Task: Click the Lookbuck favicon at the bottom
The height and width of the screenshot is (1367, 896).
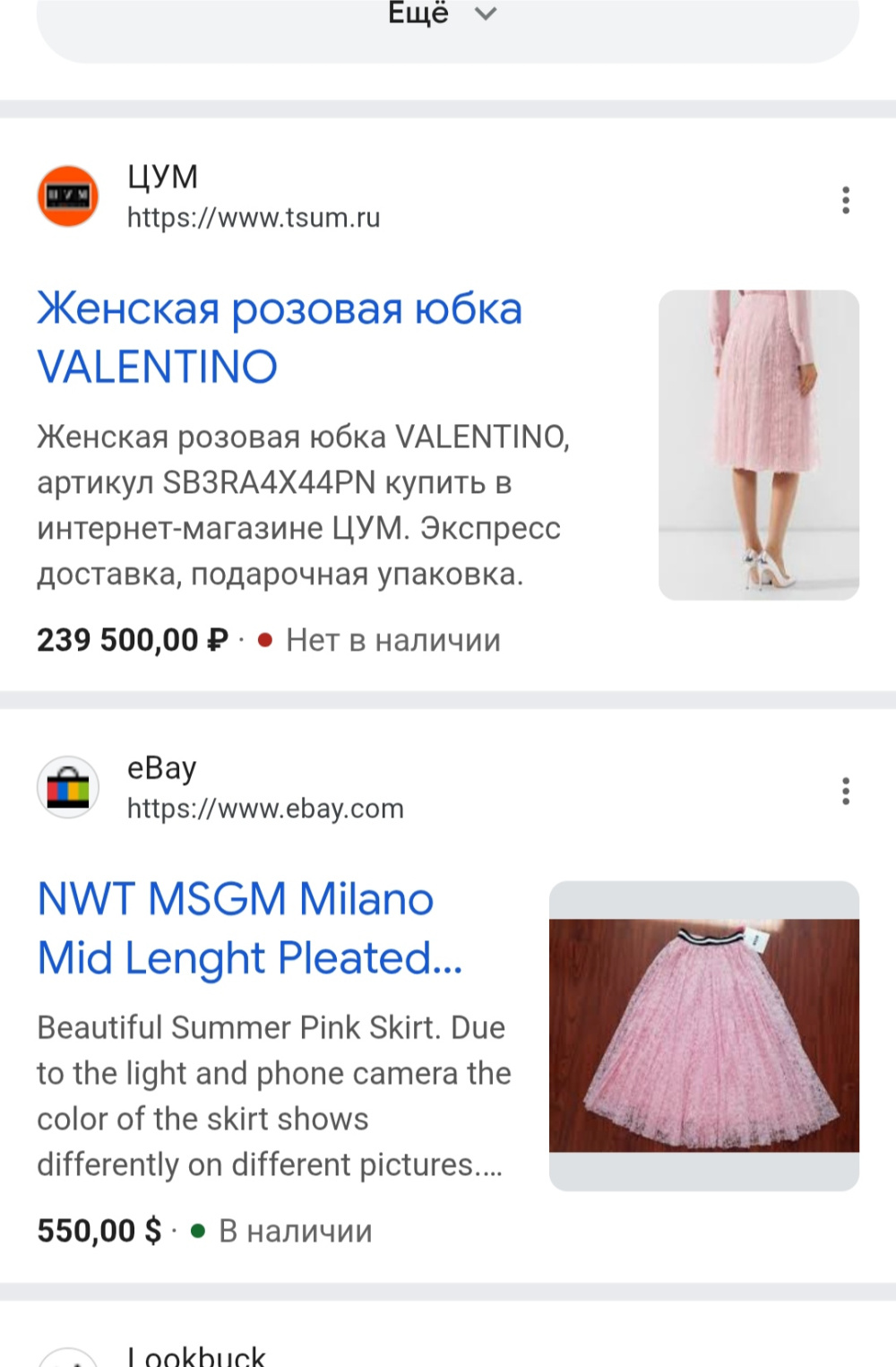Action: click(67, 1356)
